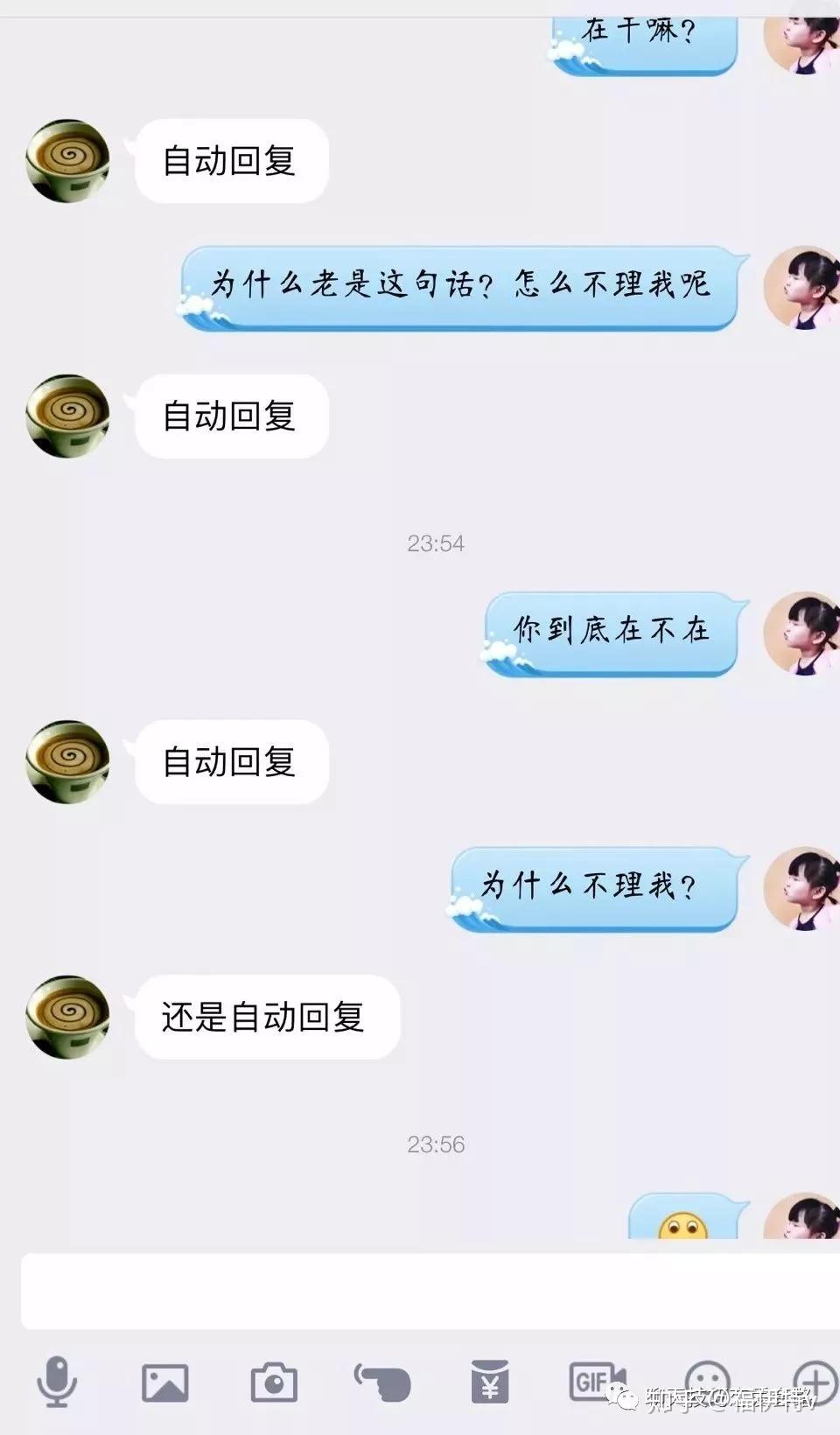The image size is (840, 1435).
Task: Open more options with the plus icon
Action: tap(815, 1382)
